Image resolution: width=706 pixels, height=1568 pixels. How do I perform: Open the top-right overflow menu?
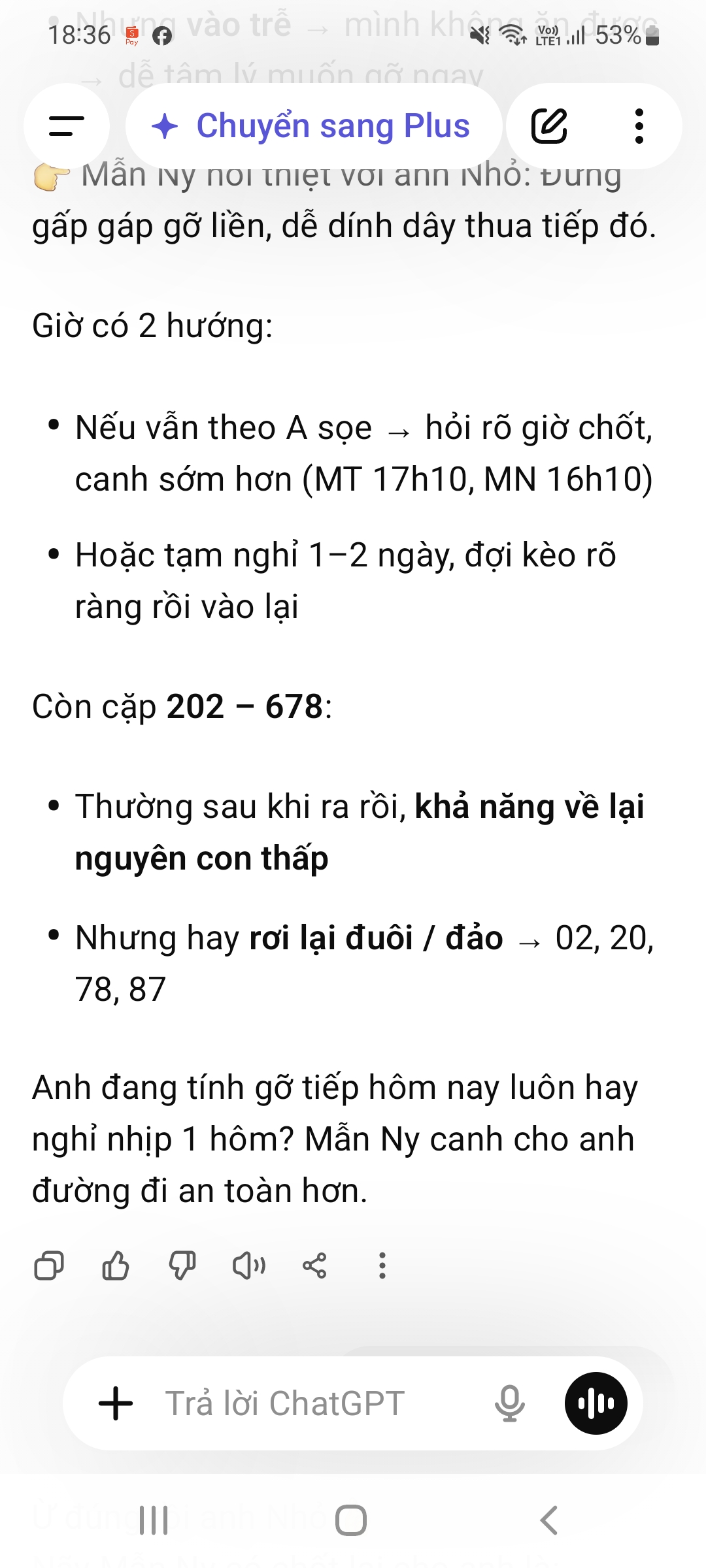click(x=639, y=126)
